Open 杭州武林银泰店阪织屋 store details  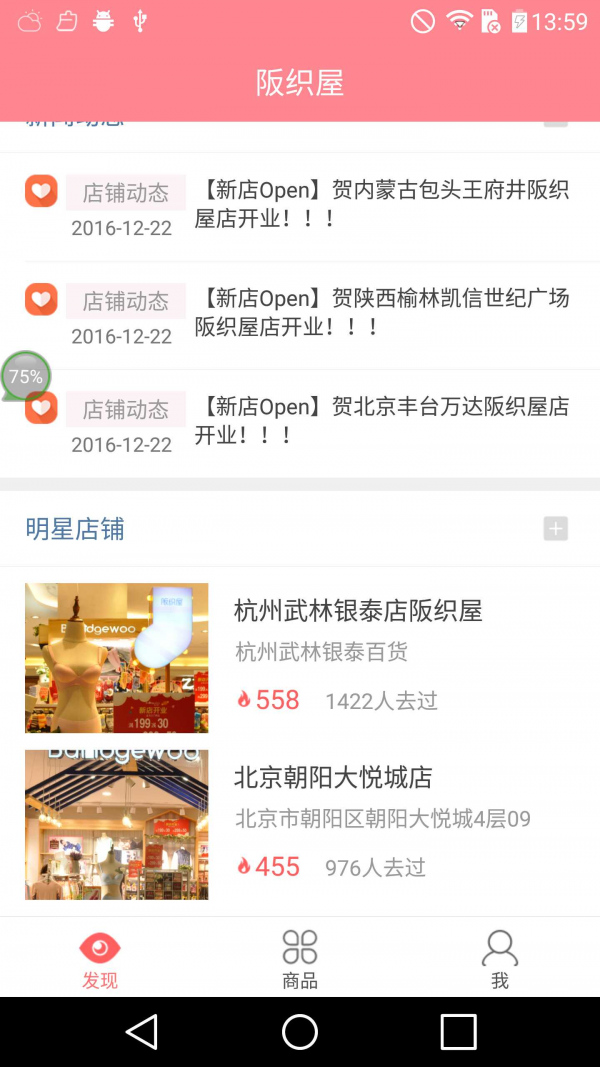(x=358, y=610)
